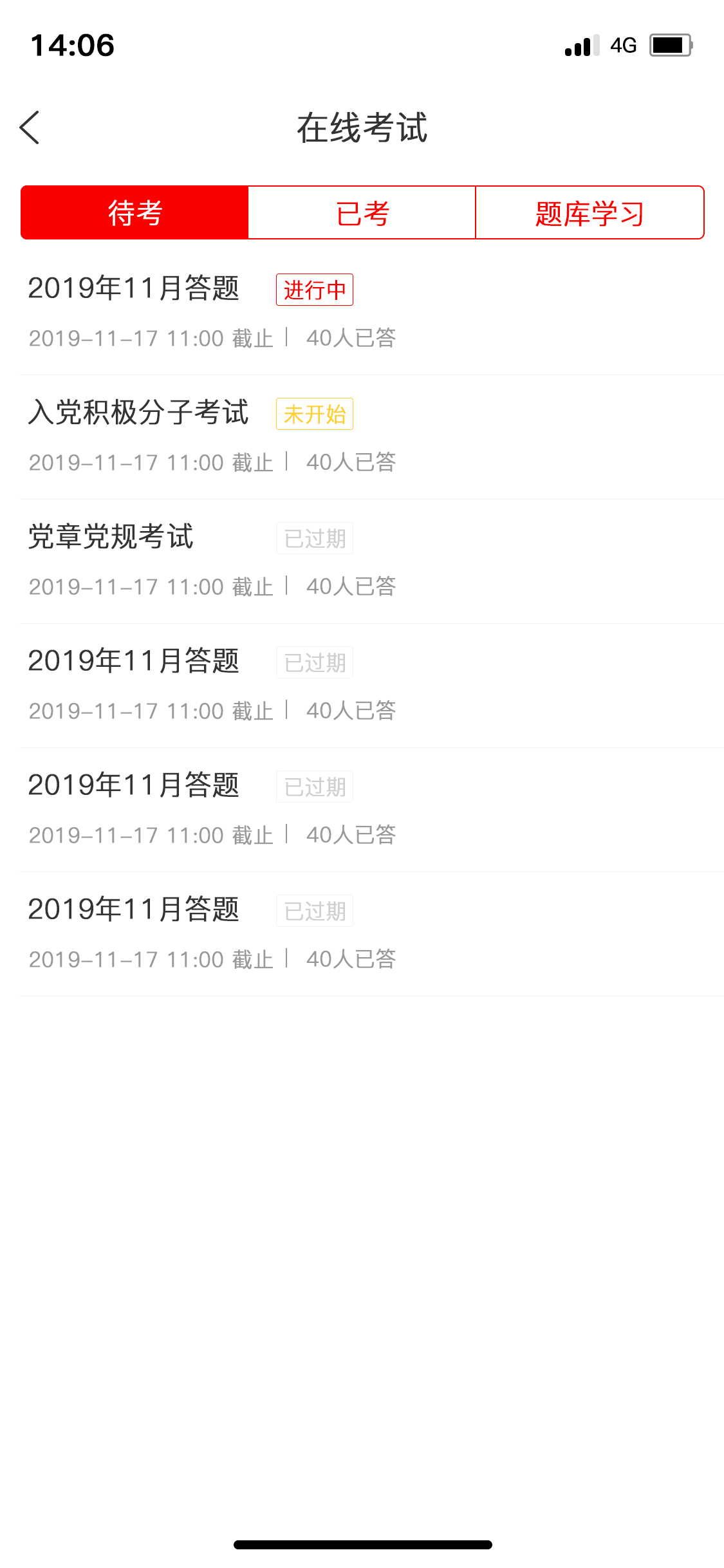The height and width of the screenshot is (1568, 724).
Task: Select the 待考 tab
Action: tap(135, 213)
